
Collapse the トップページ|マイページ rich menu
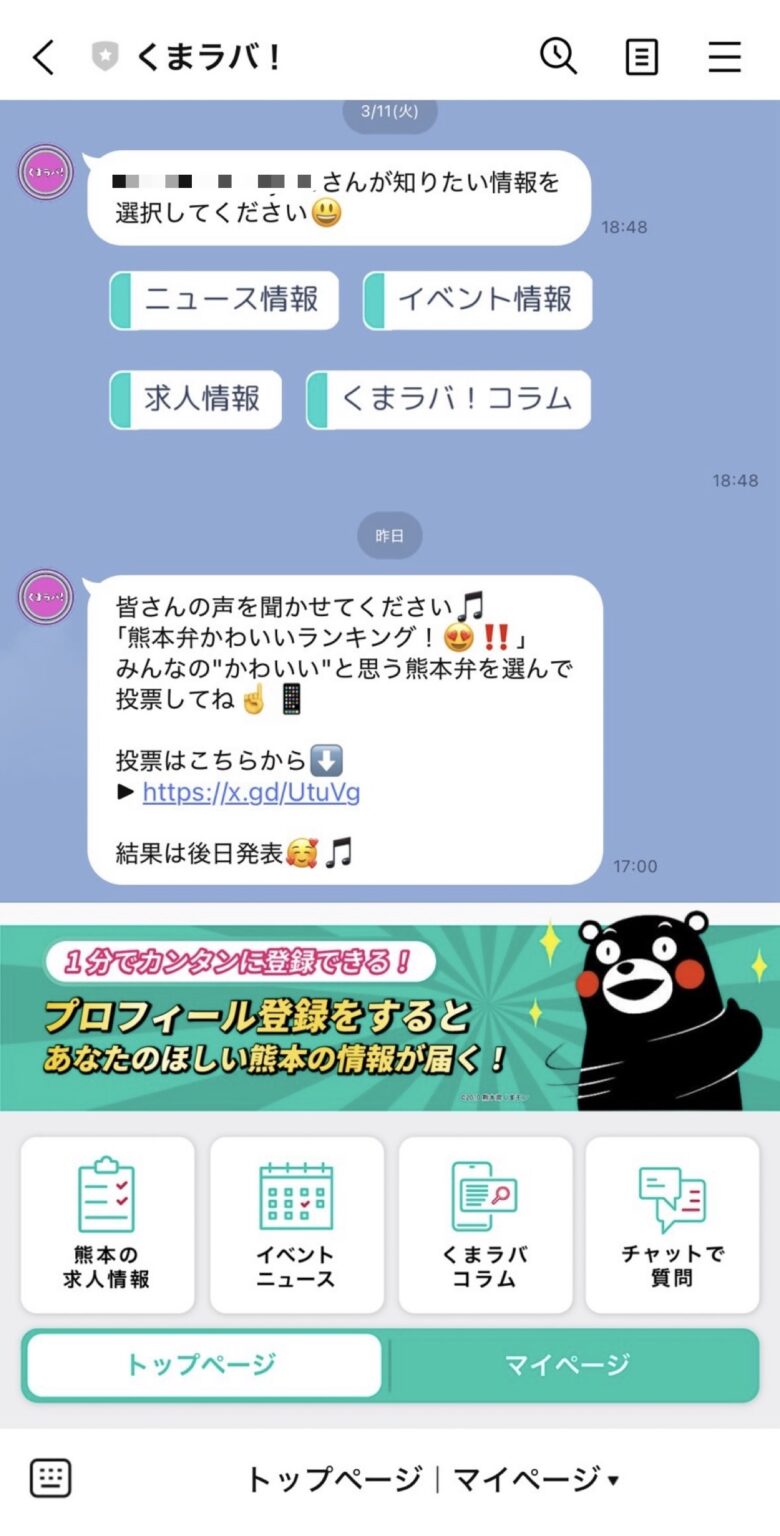tap(433, 1478)
